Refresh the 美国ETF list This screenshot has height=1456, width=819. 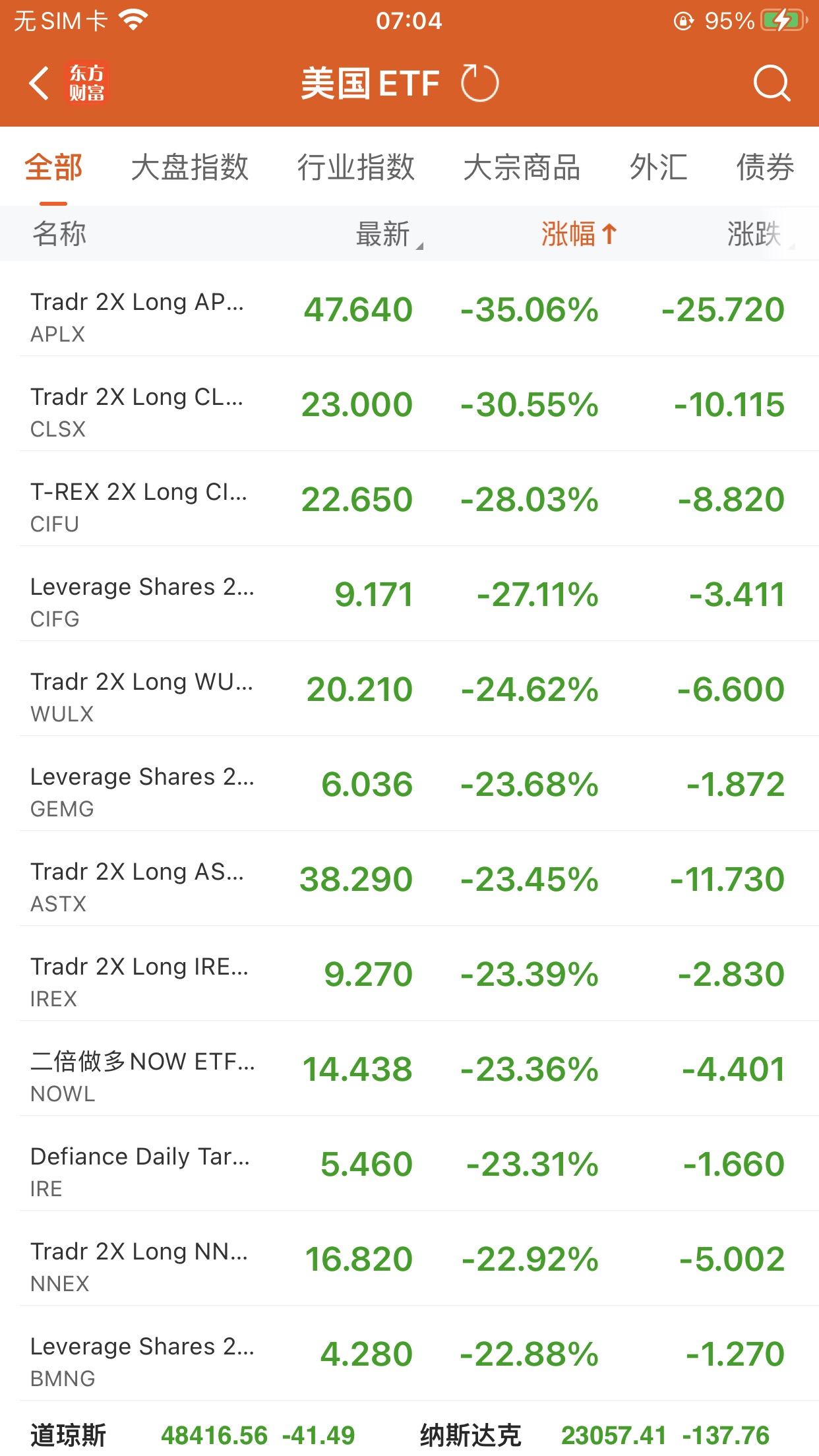tap(479, 84)
